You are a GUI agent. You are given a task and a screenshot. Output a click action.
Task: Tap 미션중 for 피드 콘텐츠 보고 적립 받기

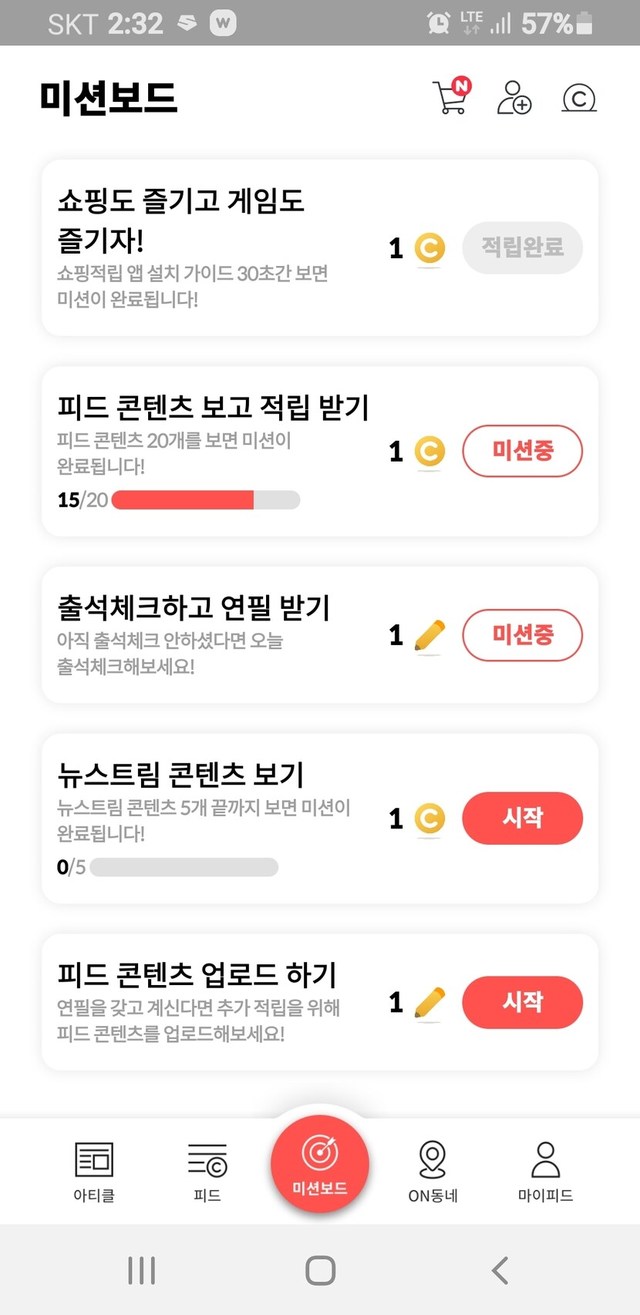522,452
